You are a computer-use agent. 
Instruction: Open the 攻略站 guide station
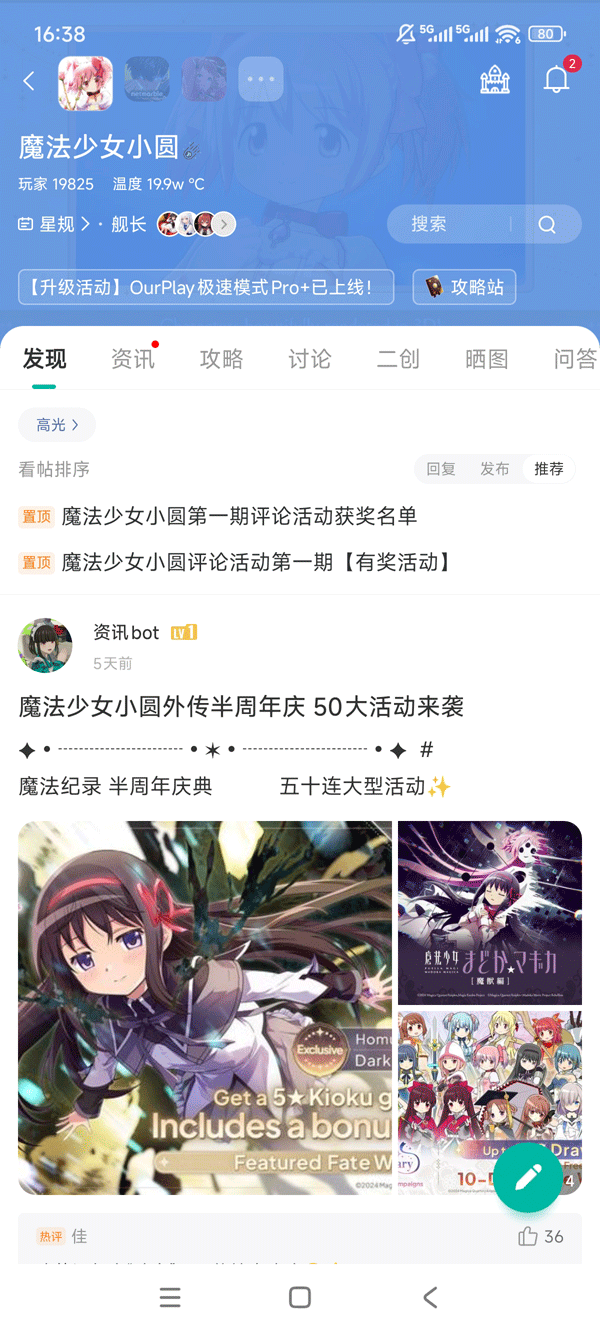(x=464, y=287)
